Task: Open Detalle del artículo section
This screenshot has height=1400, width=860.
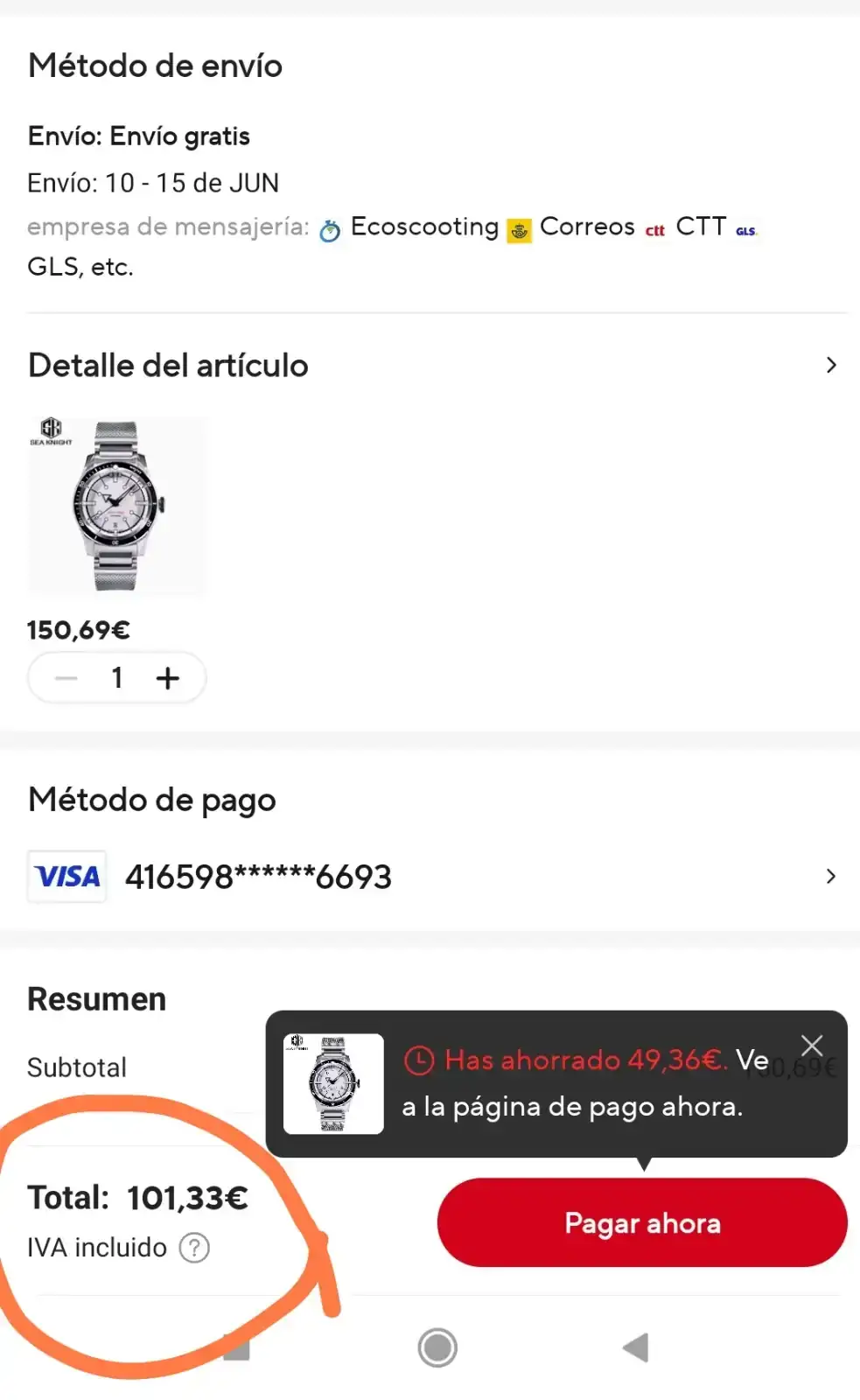Action: pos(830,366)
